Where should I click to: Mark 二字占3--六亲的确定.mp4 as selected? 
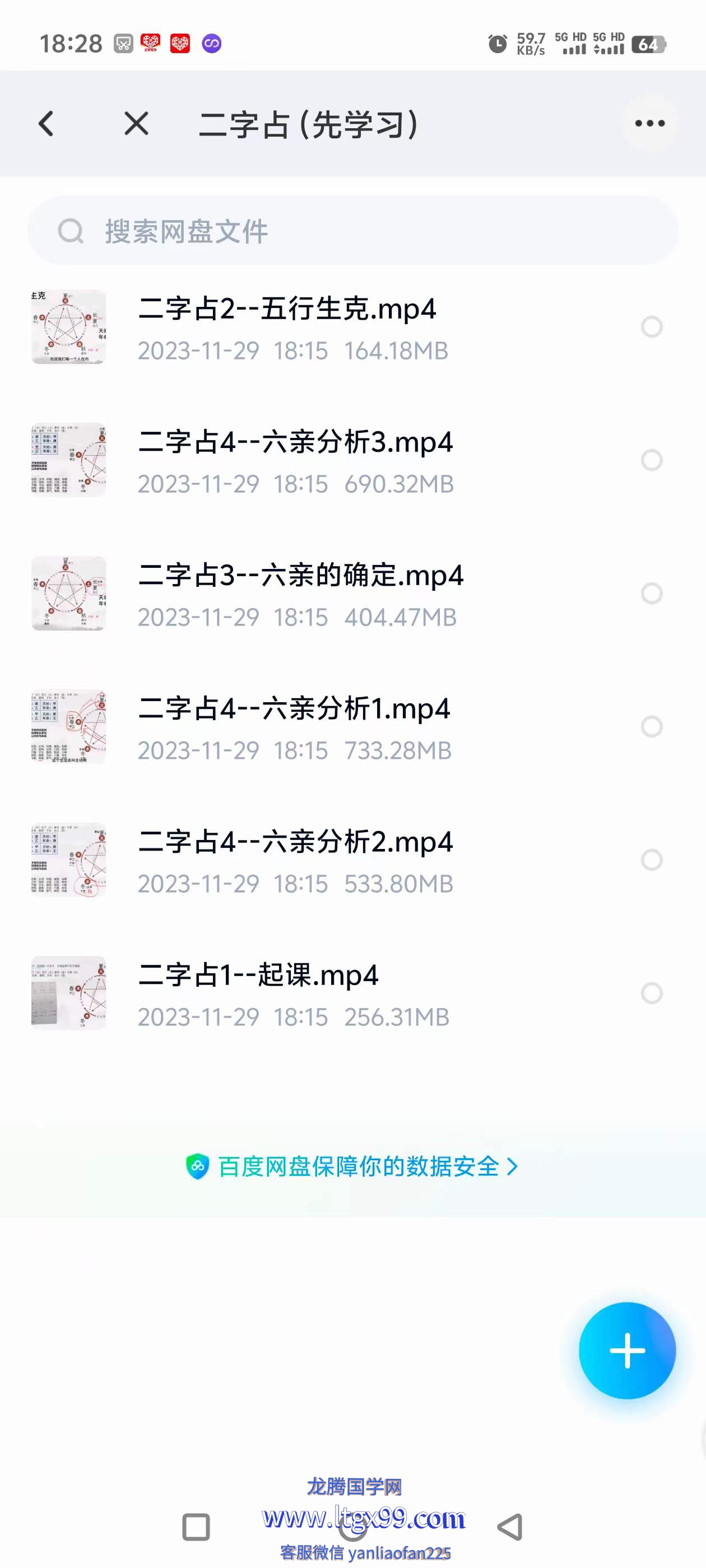(x=651, y=594)
